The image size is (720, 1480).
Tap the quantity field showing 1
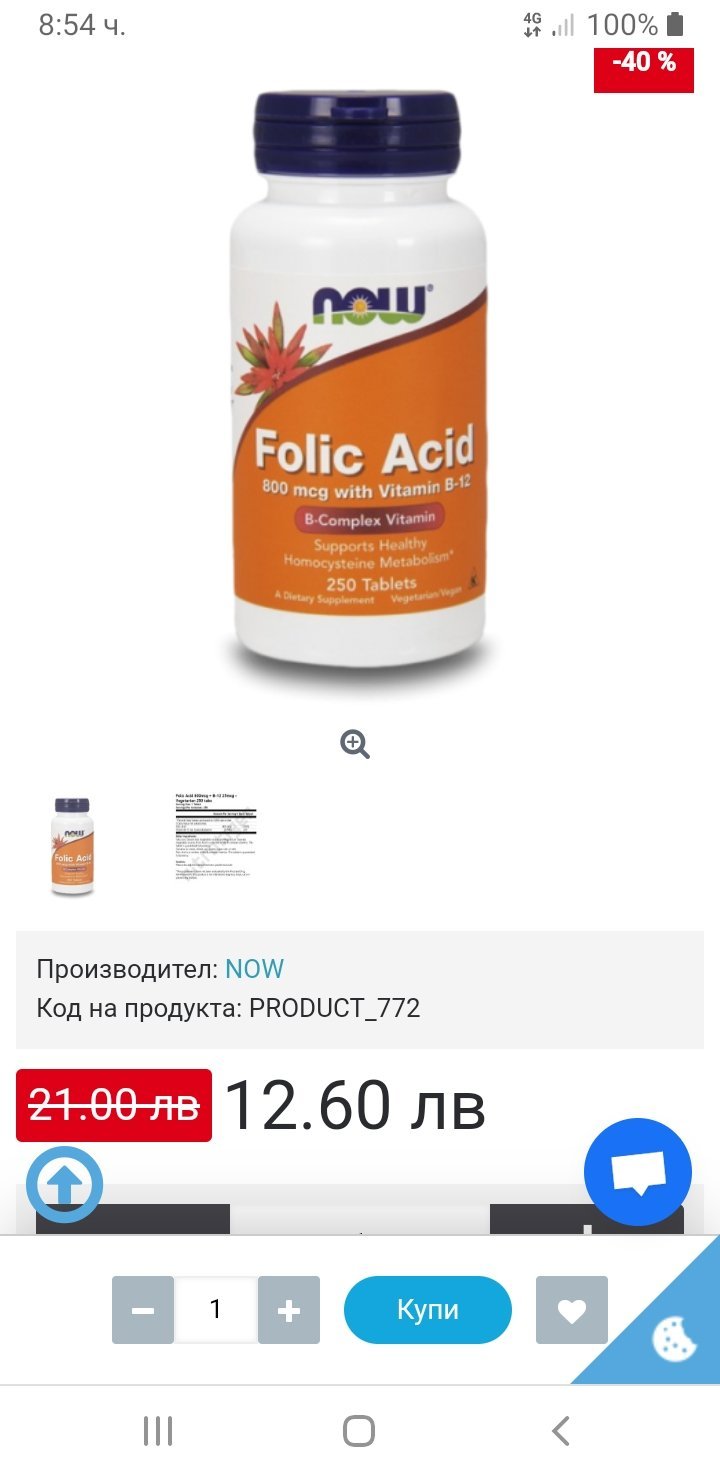(x=216, y=1310)
